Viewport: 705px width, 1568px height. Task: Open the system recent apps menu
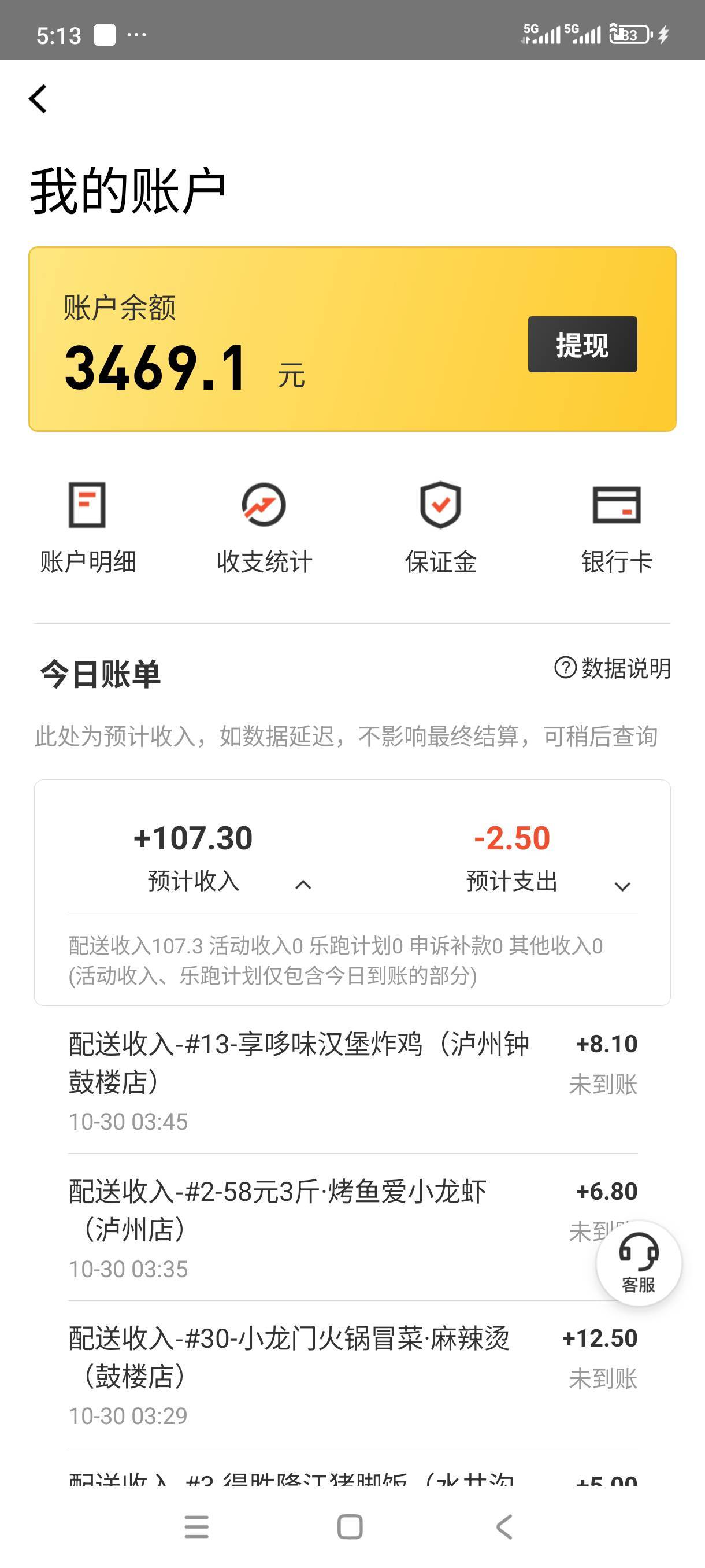(x=196, y=1526)
